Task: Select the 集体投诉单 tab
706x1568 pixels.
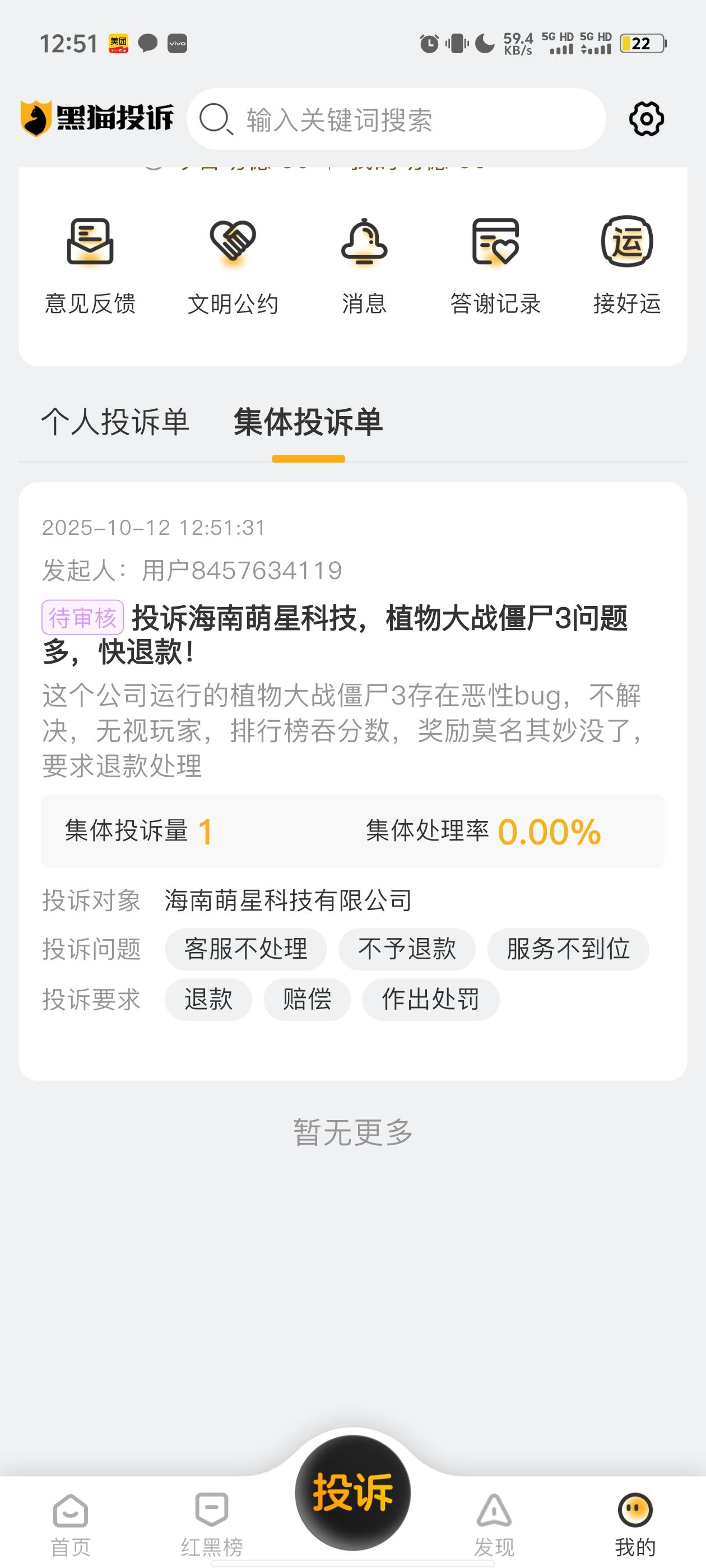Action: point(308,422)
